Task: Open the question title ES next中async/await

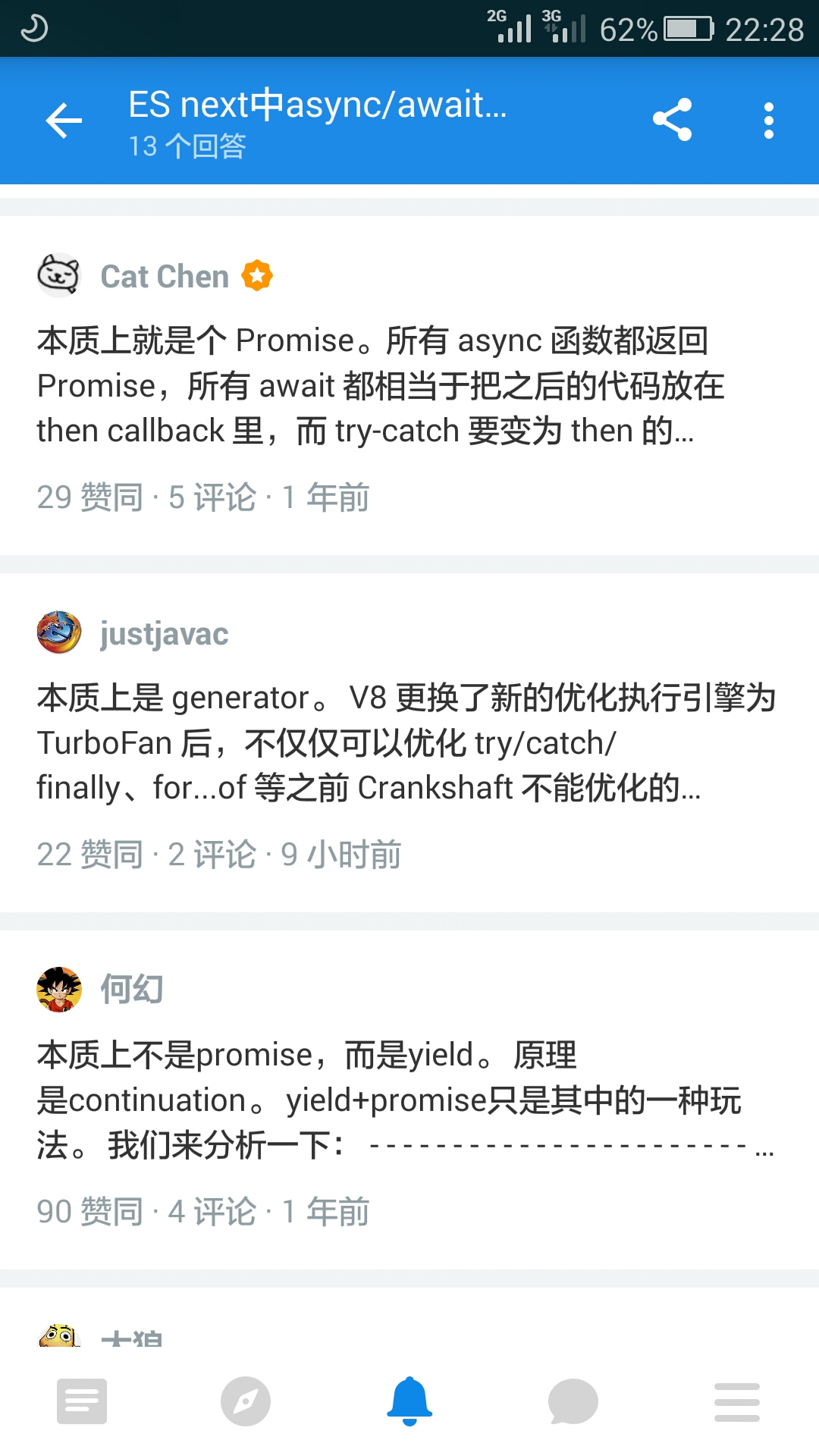Action: pyautogui.click(x=317, y=105)
